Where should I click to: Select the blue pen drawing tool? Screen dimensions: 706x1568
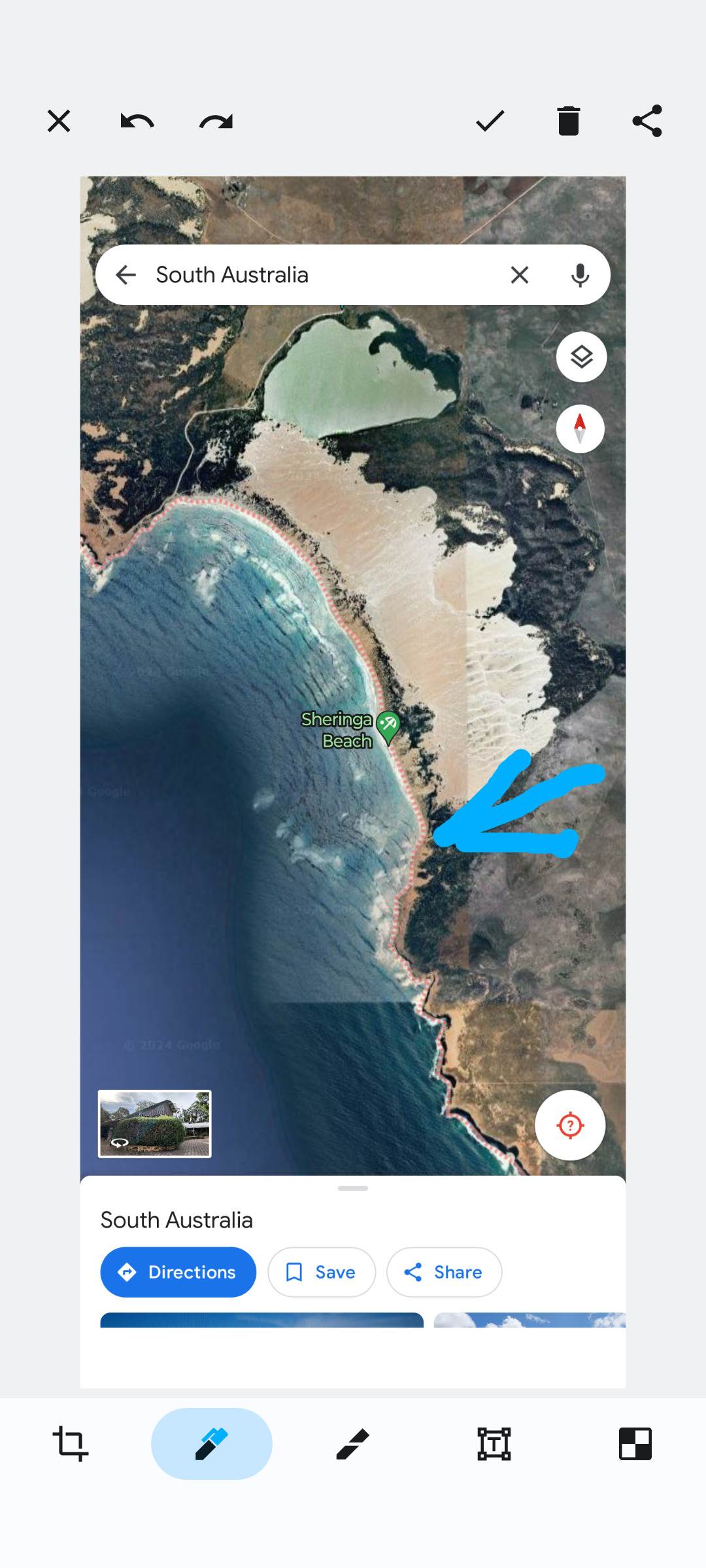click(x=211, y=1443)
